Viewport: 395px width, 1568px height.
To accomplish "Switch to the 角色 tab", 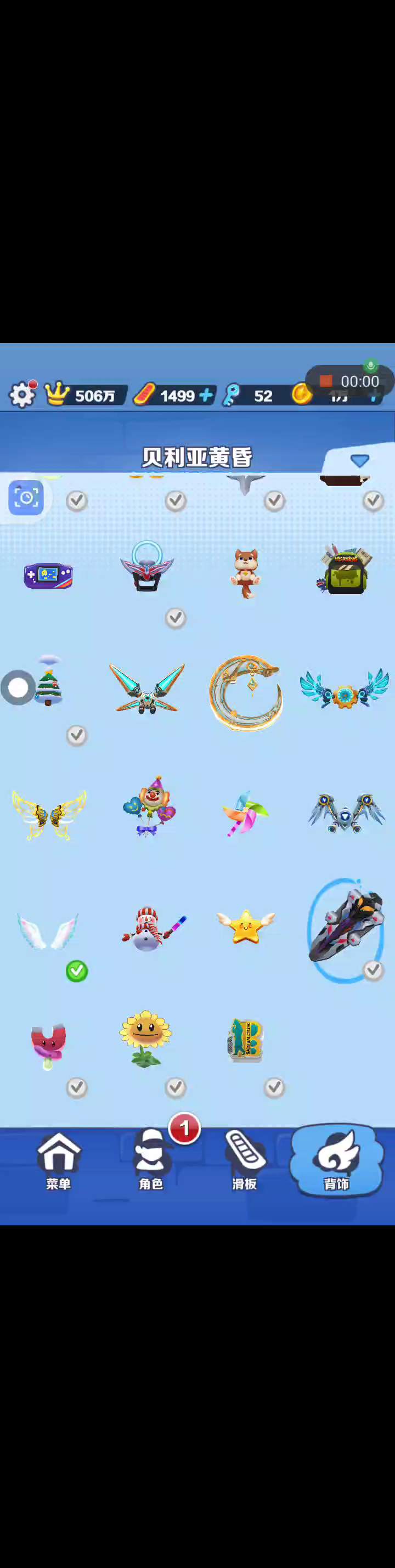I will pyautogui.click(x=151, y=1160).
